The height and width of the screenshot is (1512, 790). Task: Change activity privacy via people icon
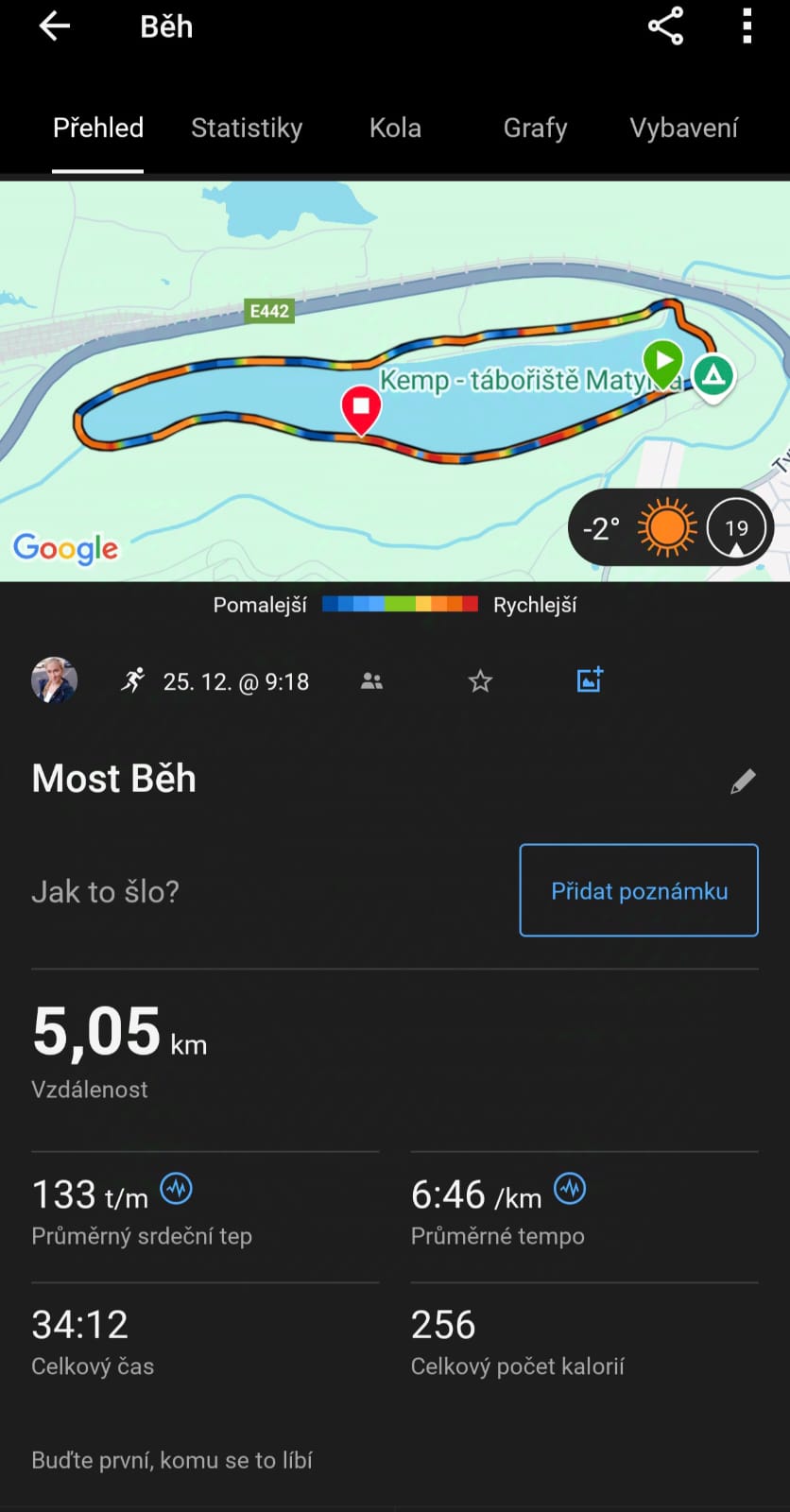[x=371, y=680]
